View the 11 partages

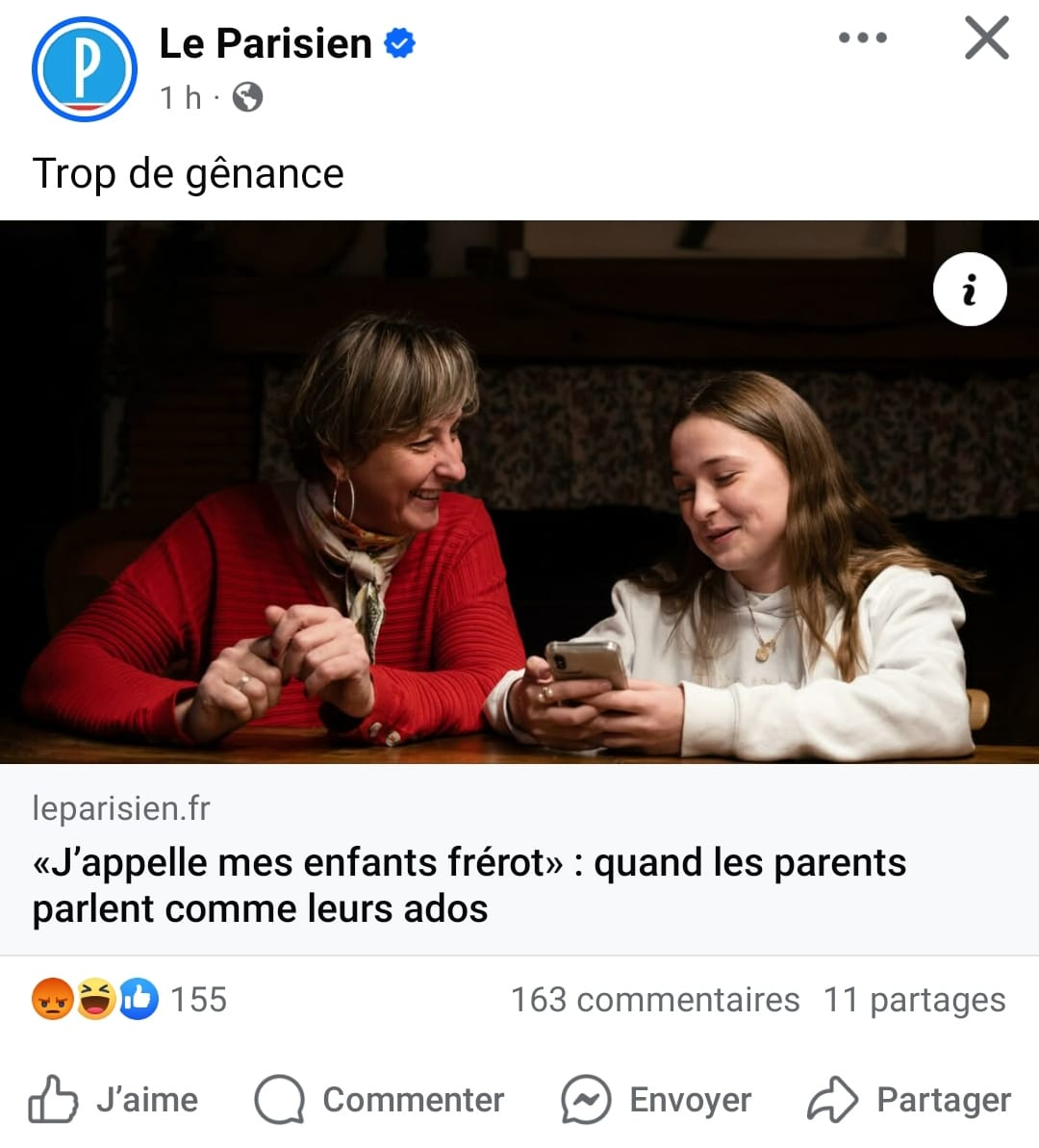[x=914, y=1000]
